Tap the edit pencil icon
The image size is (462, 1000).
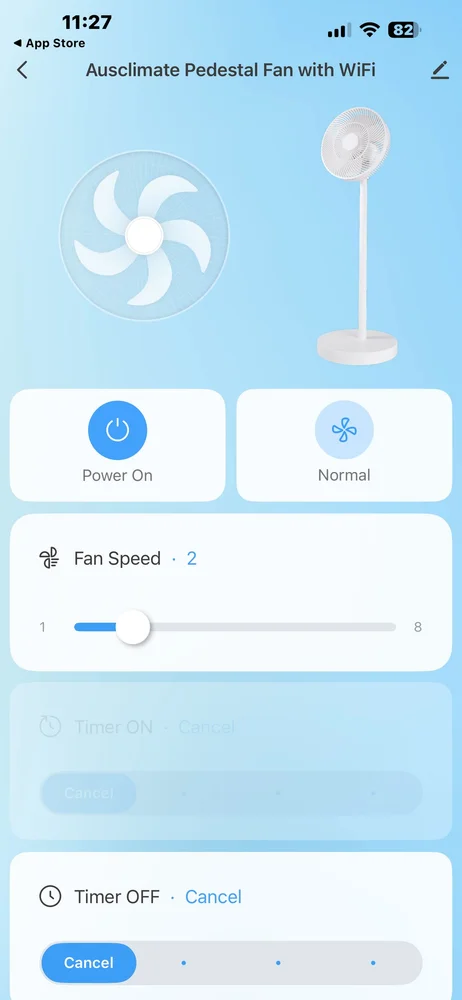pyautogui.click(x=440, y=70)
